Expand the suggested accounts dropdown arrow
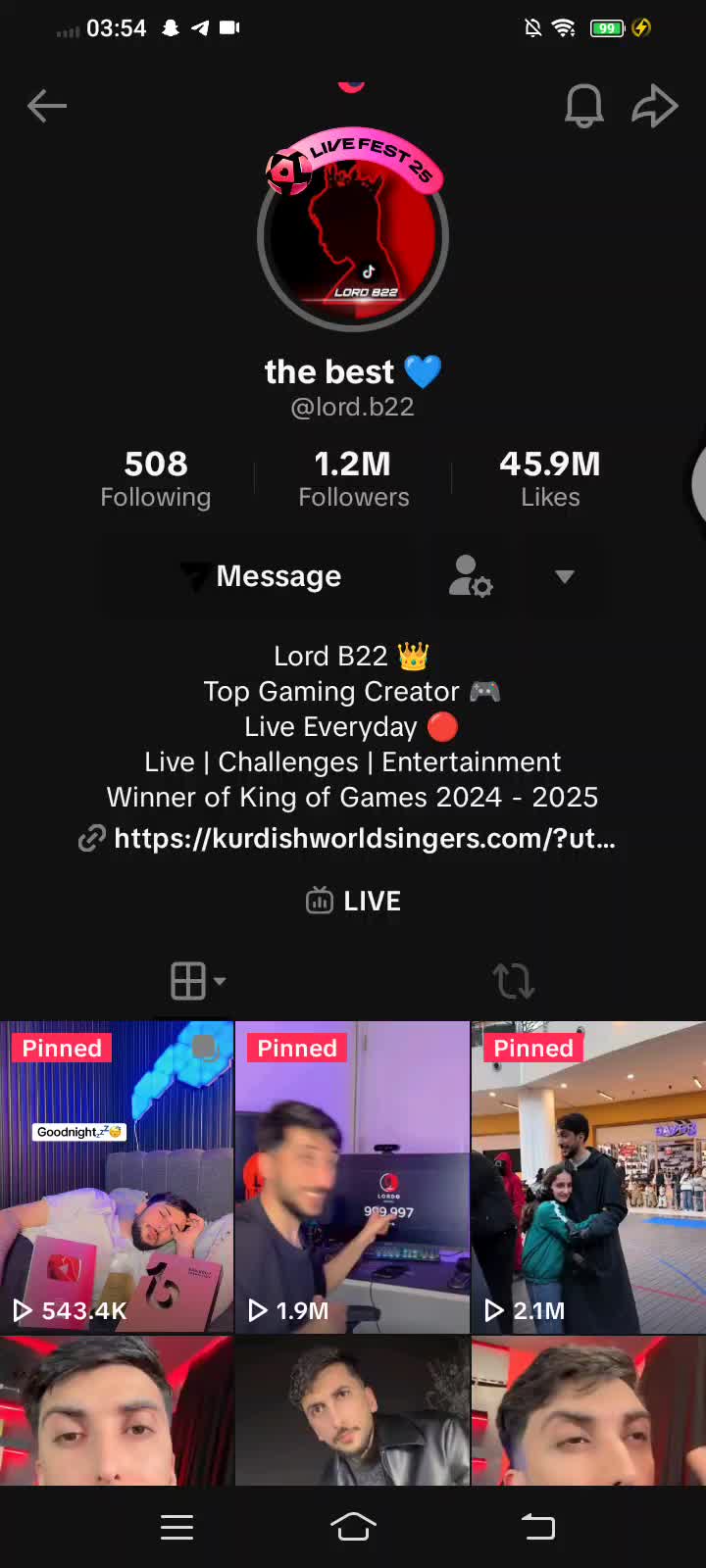 (x=564, y=576)
